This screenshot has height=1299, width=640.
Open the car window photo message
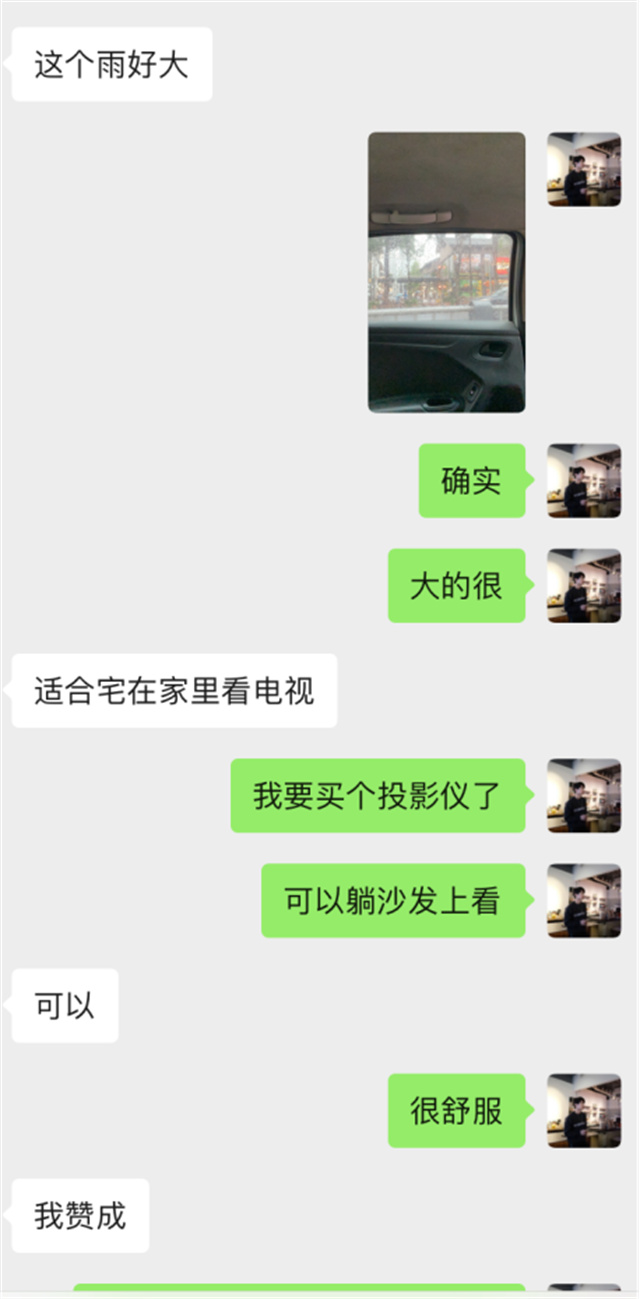pyautogui.click(x=446, y=272)
